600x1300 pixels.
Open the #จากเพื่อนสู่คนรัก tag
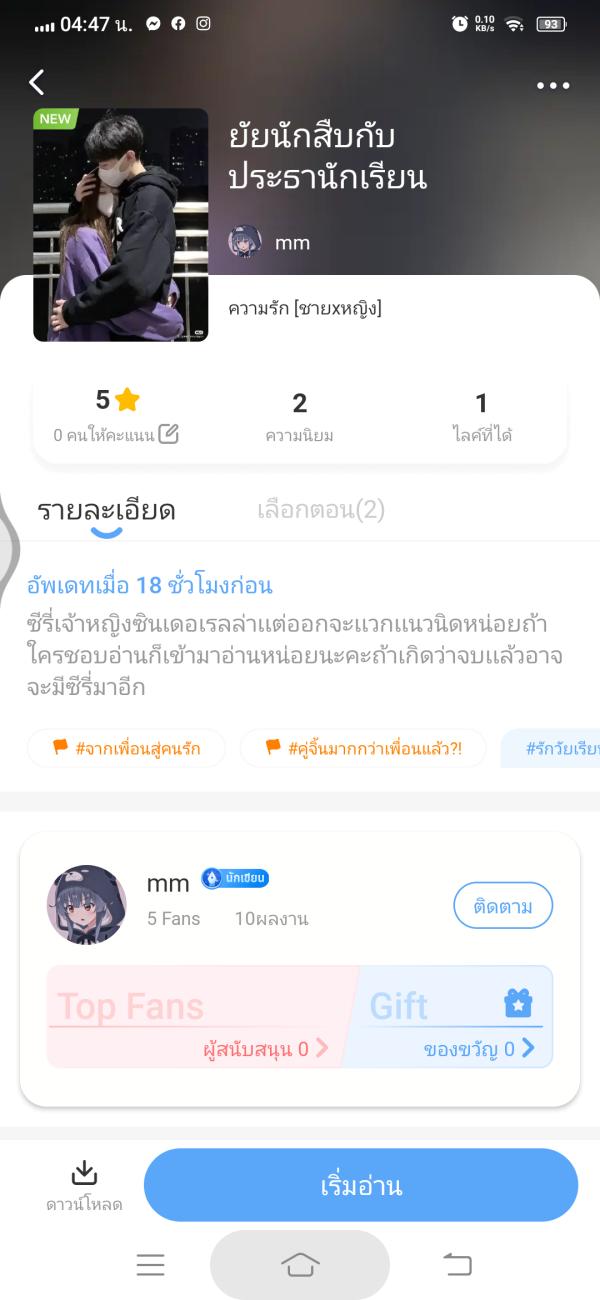126,748
